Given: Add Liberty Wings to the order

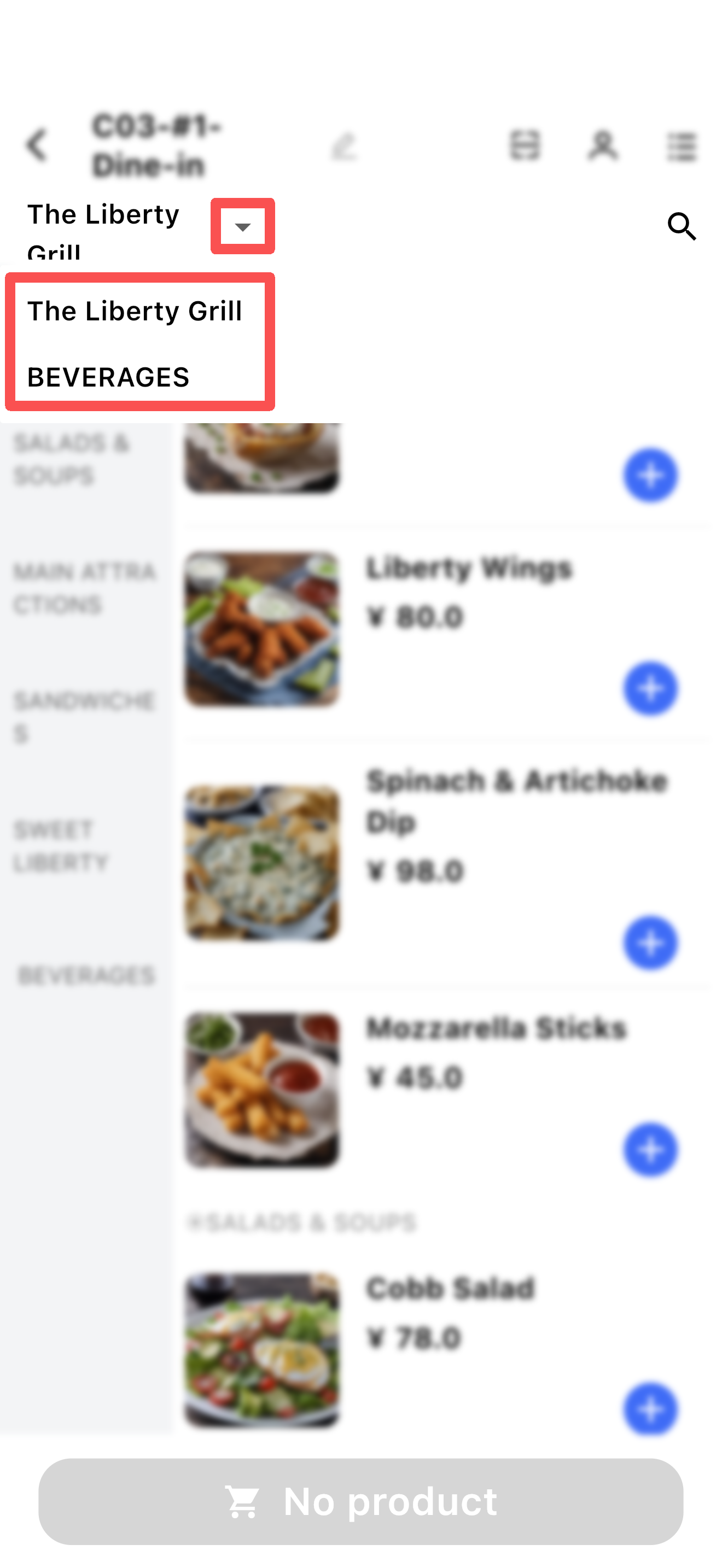Looking at the screenshot, I should [x=650, y=688].
